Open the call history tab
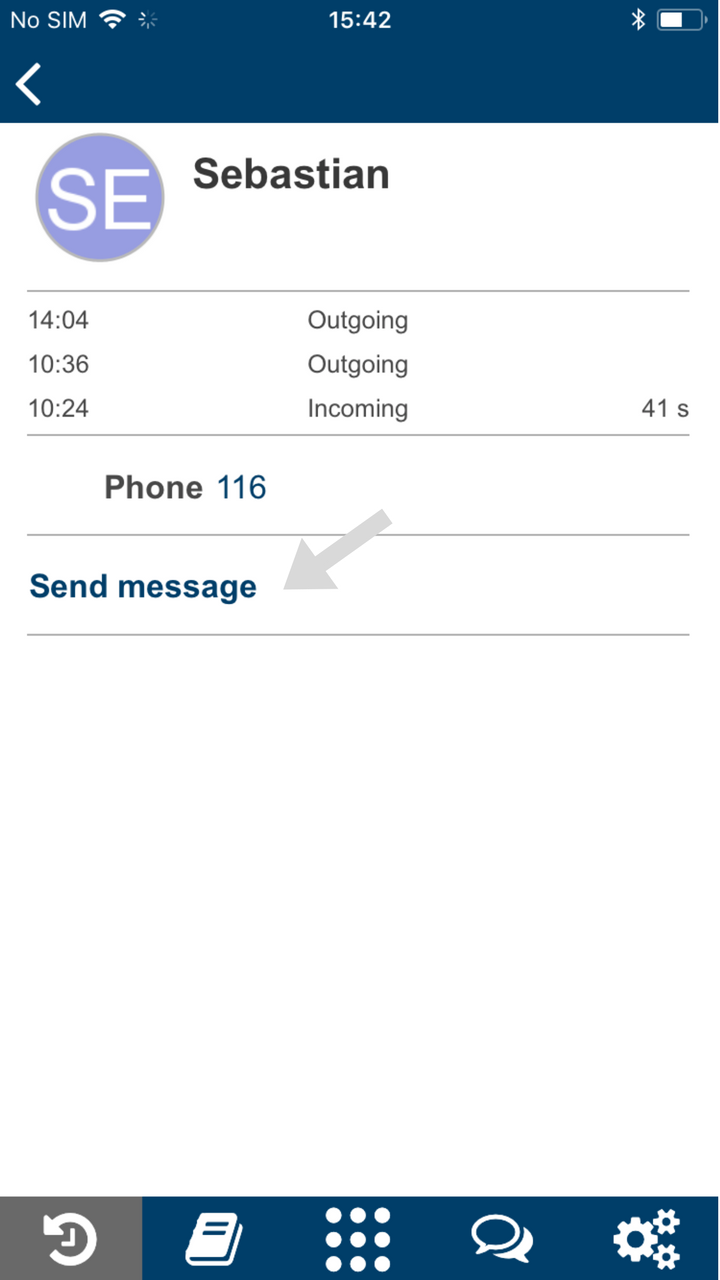 tap(70, 1239)
